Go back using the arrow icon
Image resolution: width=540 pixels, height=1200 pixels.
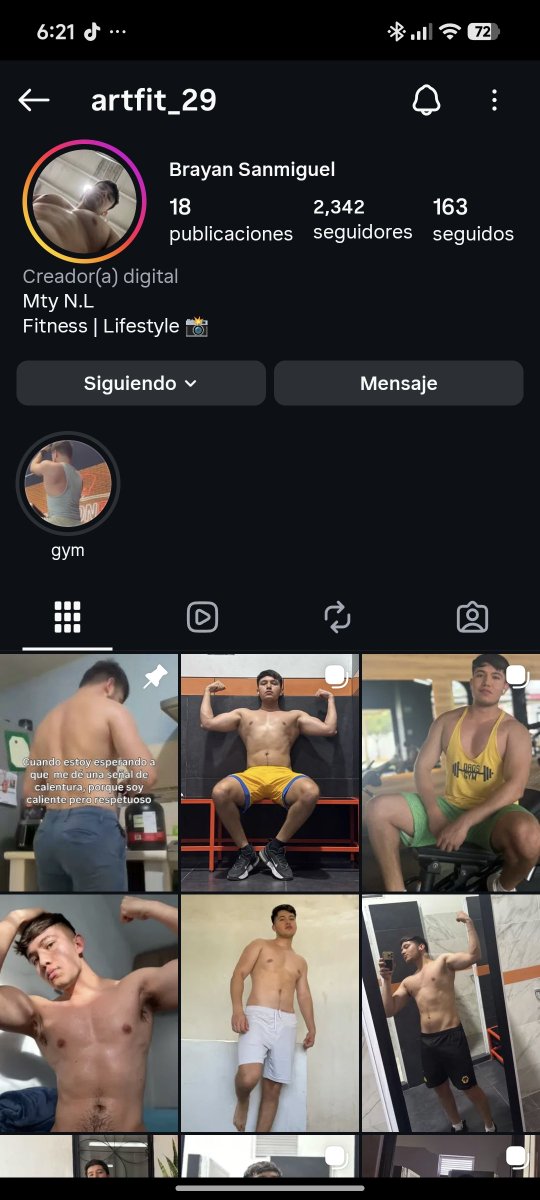click(x=34, y=100)
